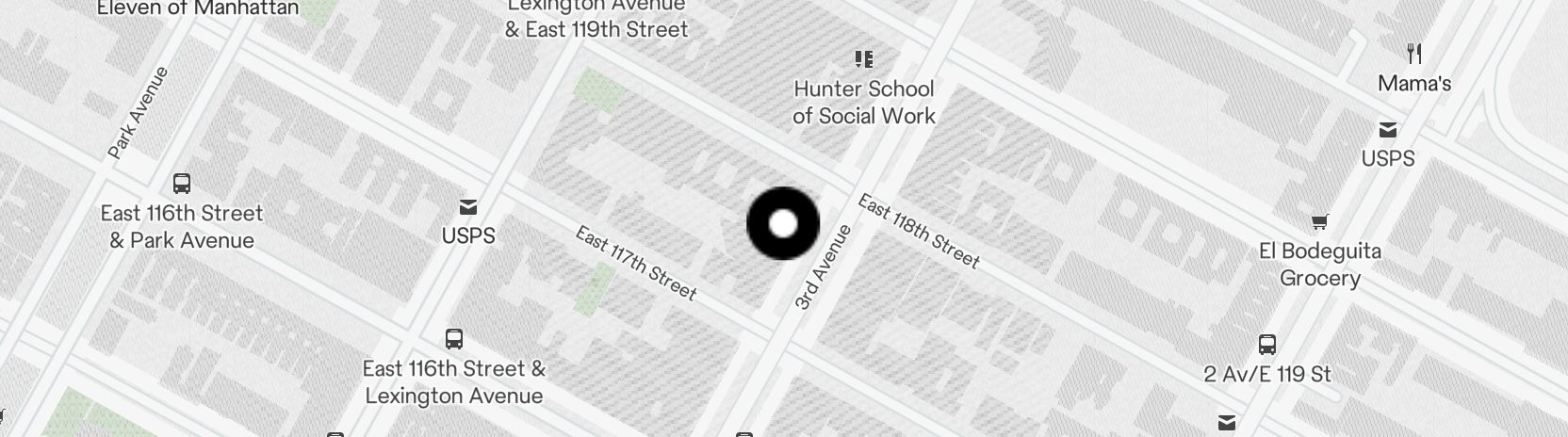Image resolution: width=1568 pixels, height=437 pixels.
Task: Select Mama's restaurant on the map
Action: click(1413, 55)
